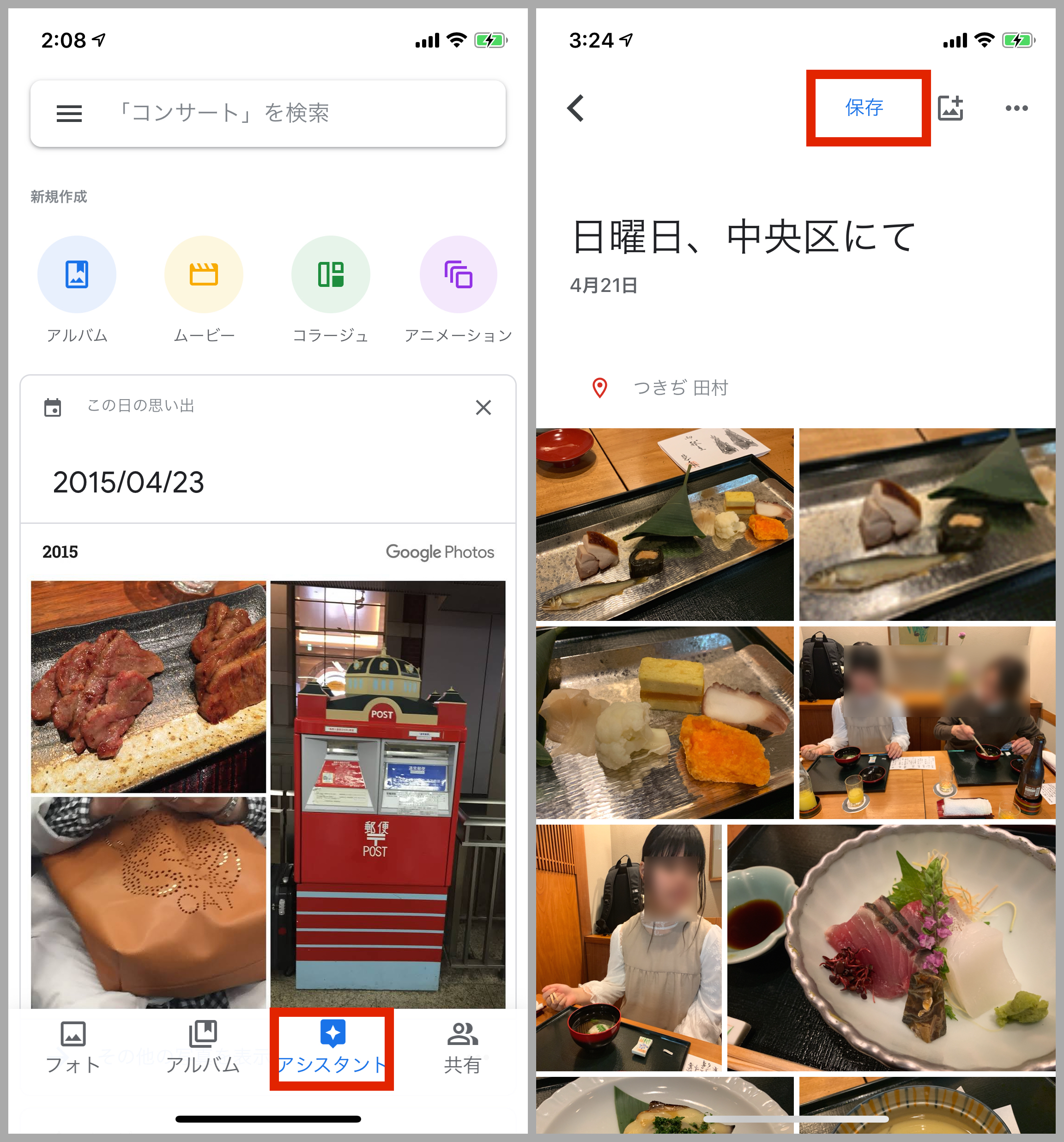
Task: Open the leaf-wrapped appetizer tray photo
Action: click(665, 524)
